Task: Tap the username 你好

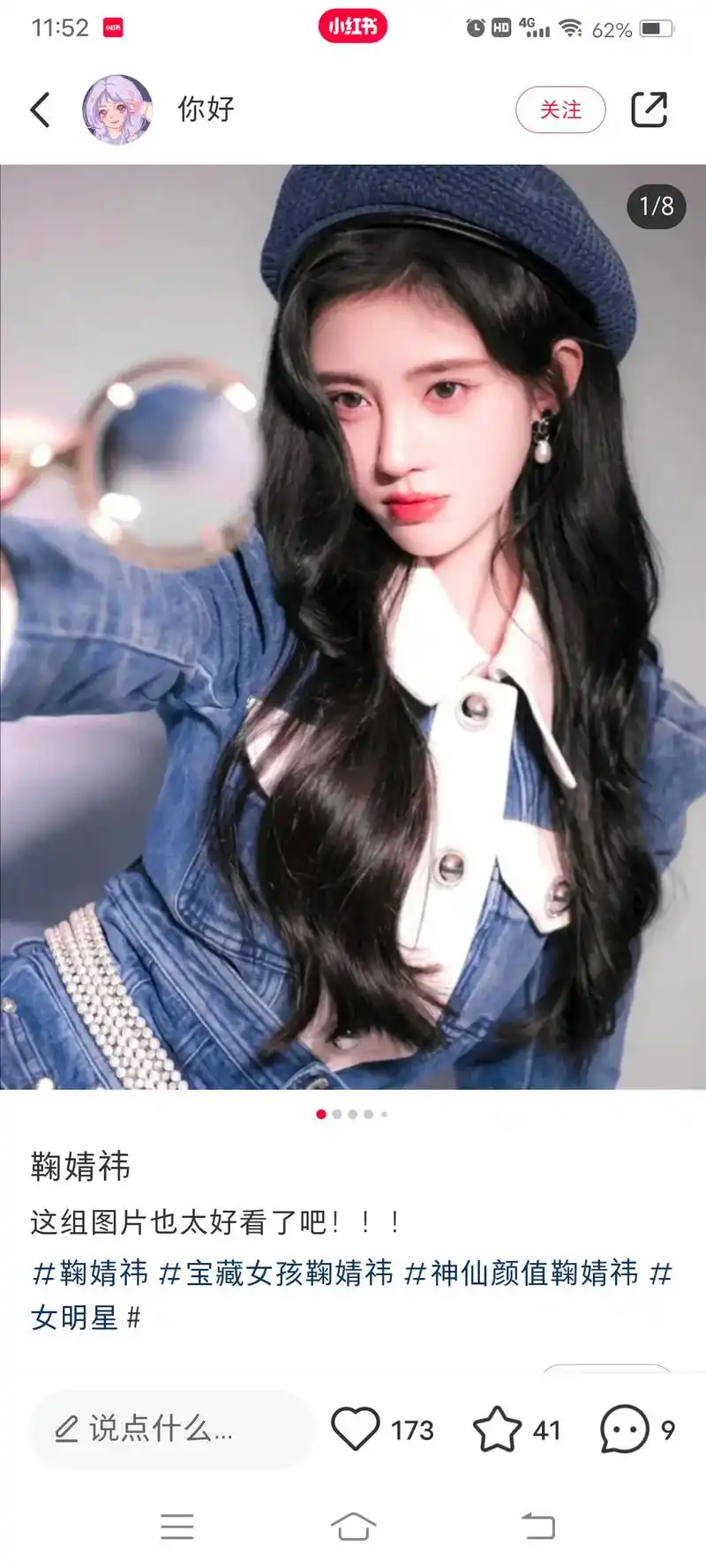Action: click(205, 109)
